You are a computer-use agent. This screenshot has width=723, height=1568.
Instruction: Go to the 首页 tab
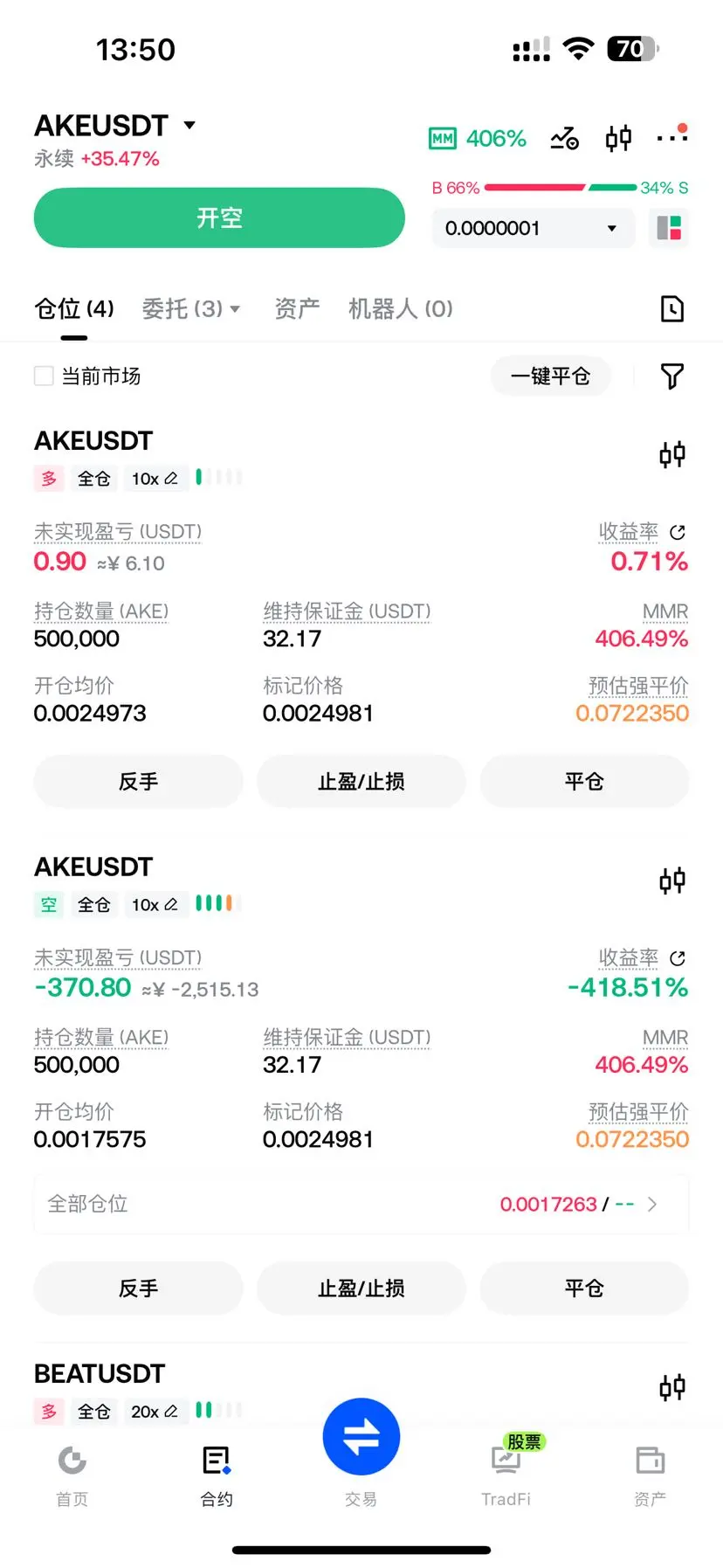click(x=72, y=1475)
